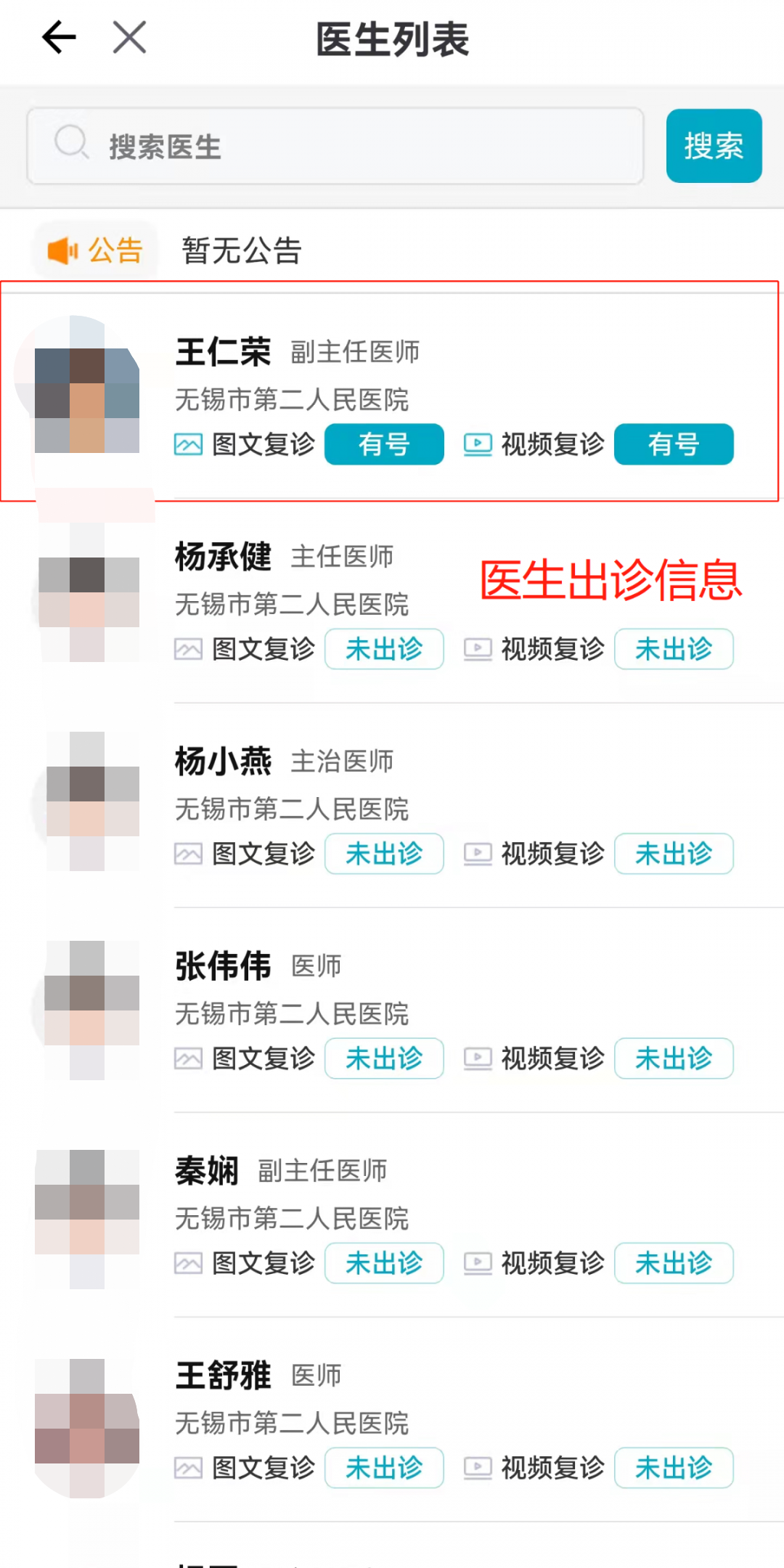Screen dimensions: 784x1568
Task: Open doctor 王舒雅's profile
Action: point(224,1376)
